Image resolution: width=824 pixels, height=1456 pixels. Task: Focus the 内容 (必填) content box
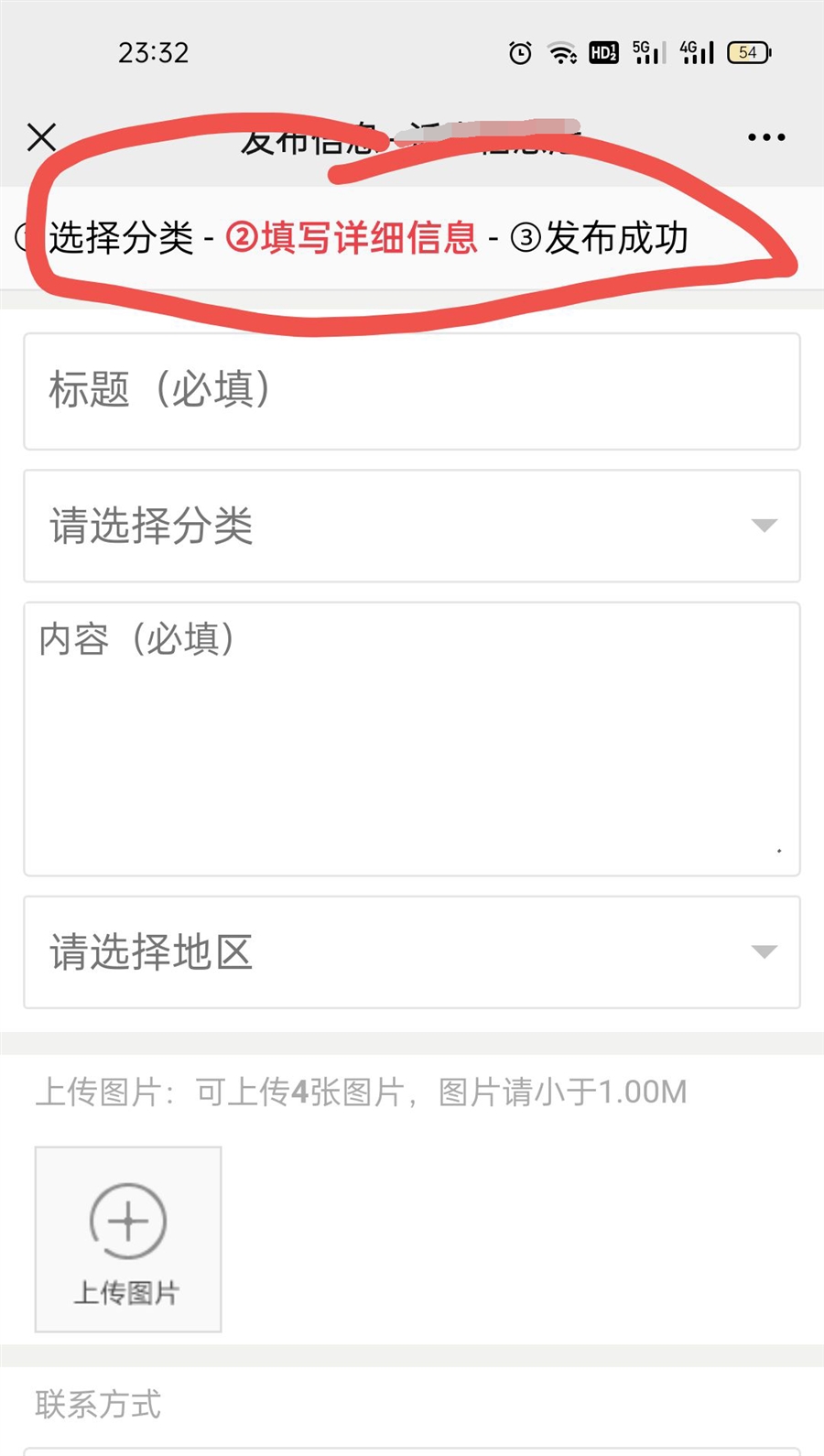(x=412, y=738)
